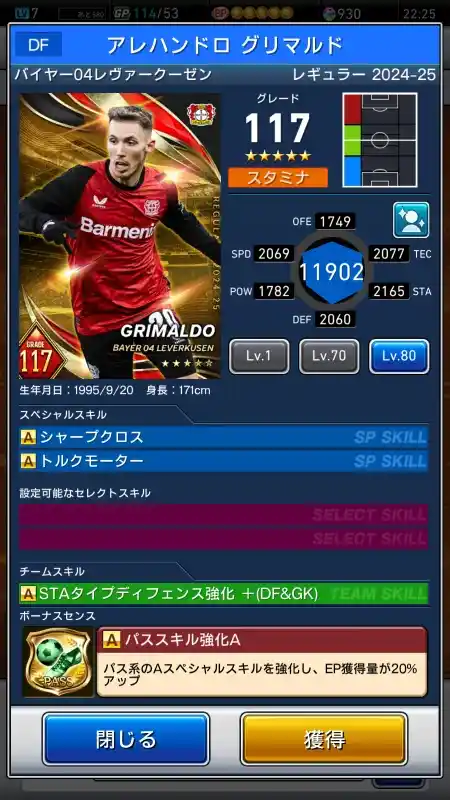450x800 pixels.
Task: Show stats at Lv.1
Action: 259,356
